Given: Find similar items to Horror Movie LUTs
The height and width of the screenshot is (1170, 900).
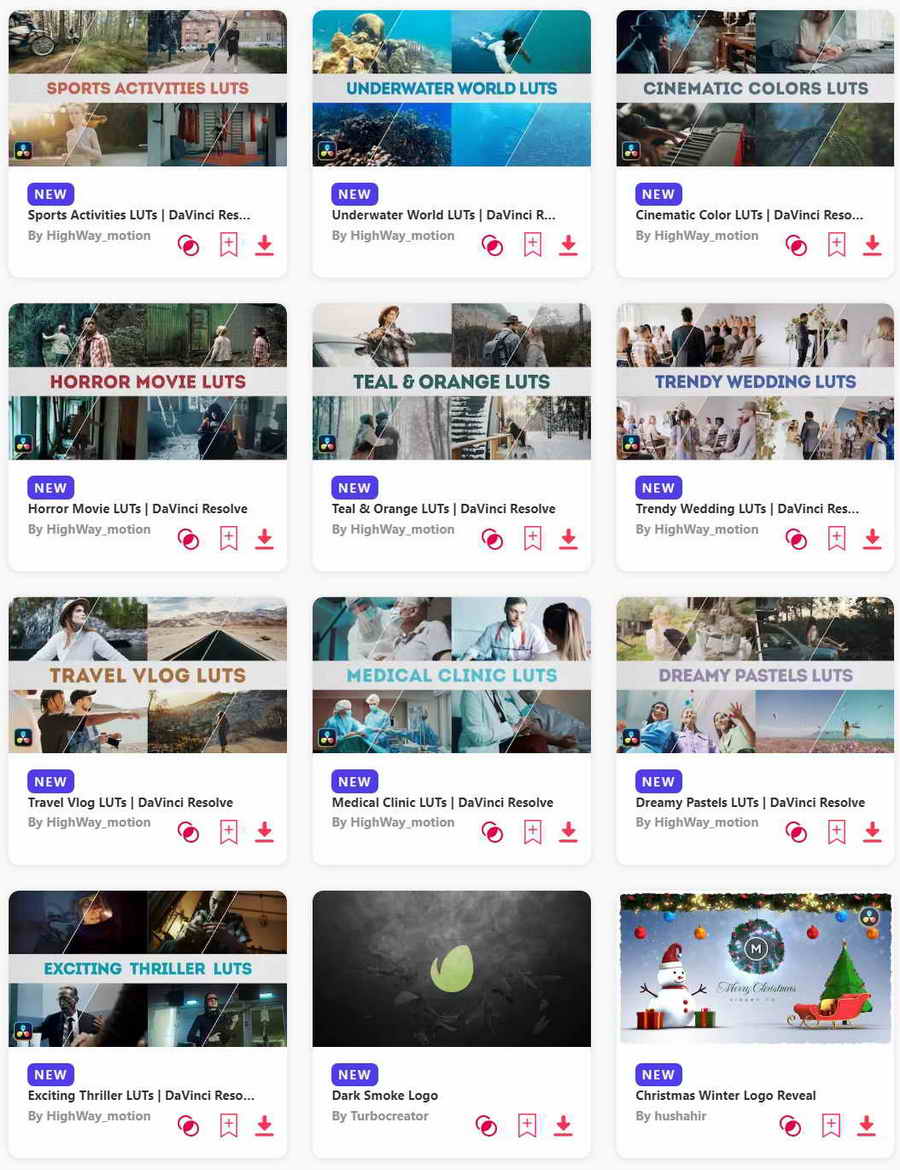Looking at the screenshot, I should pos(188,539).
